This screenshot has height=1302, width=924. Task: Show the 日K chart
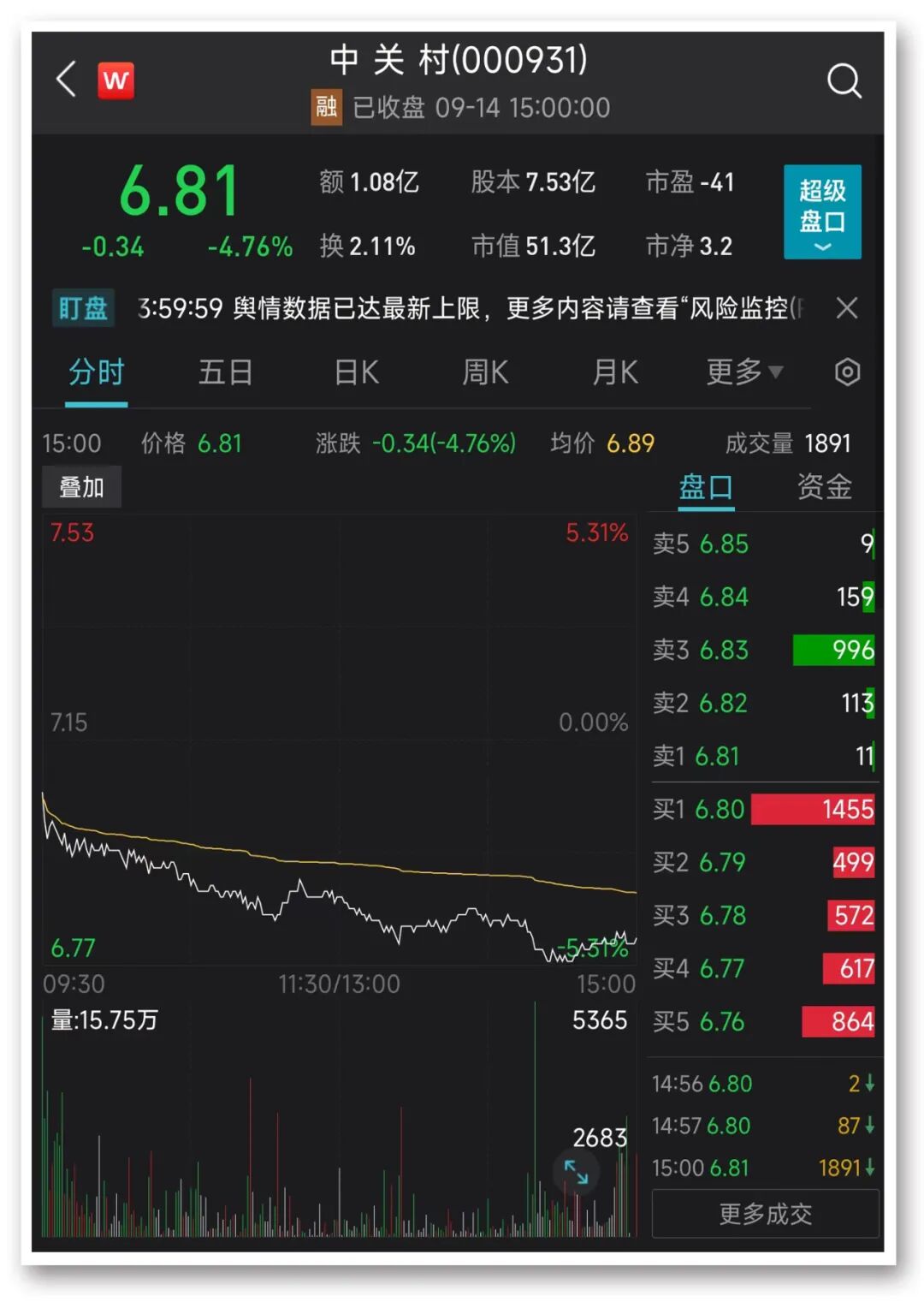(x=356, y=372)
